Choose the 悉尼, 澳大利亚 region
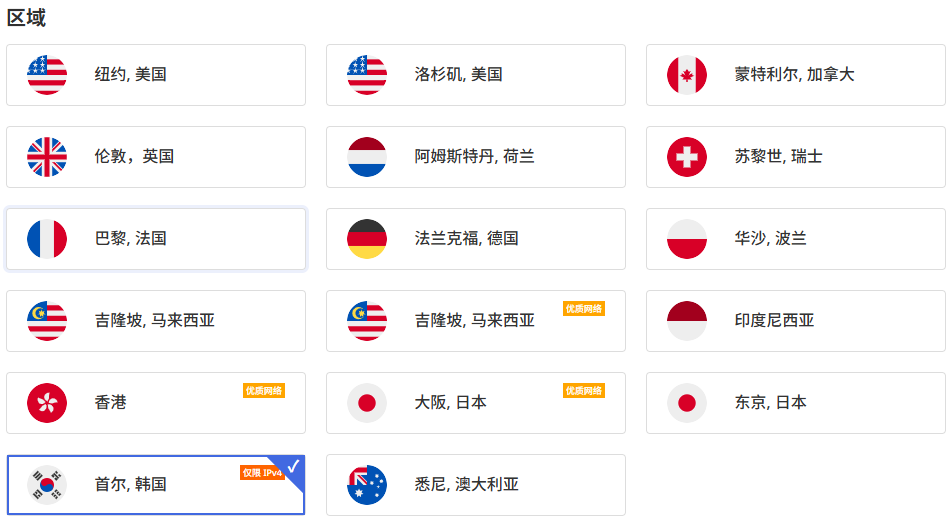951x521 pixels. [x=476, y=485]
